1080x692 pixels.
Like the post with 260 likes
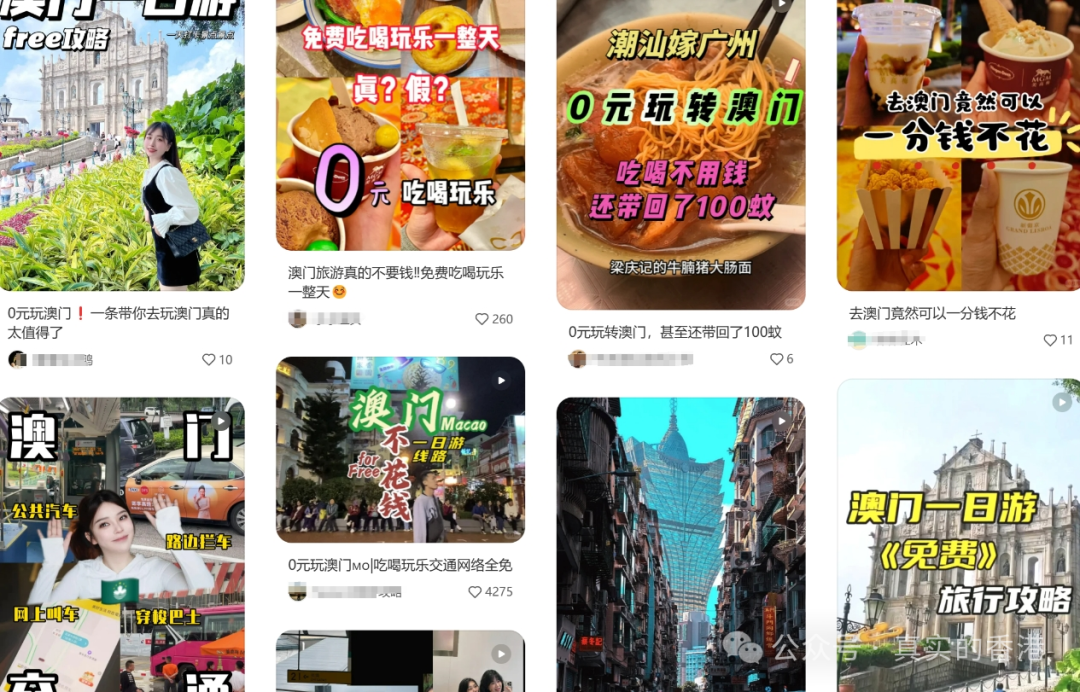tap(482, 319)
